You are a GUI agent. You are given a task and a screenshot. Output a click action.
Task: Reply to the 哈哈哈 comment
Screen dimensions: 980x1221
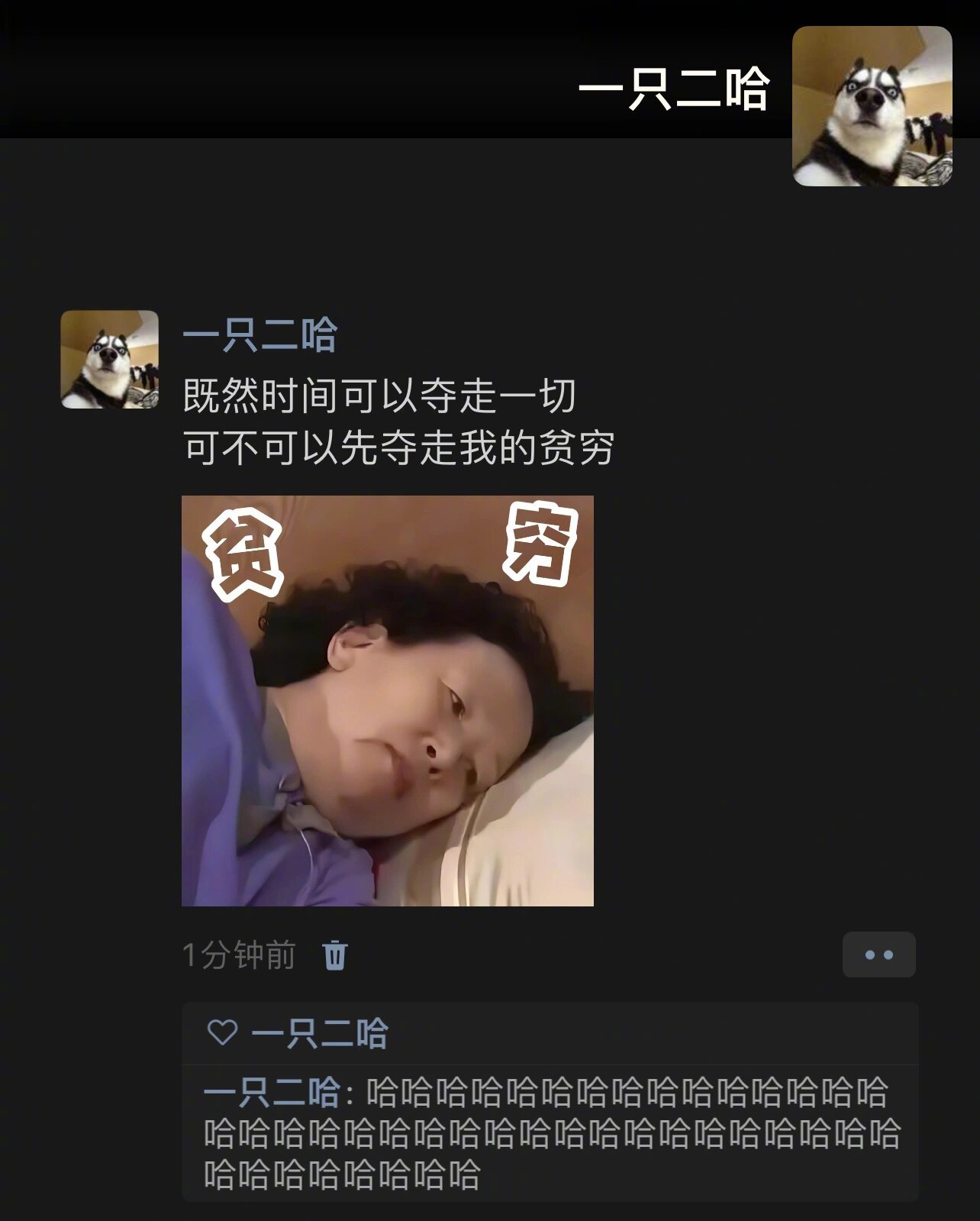(x=550, y=1133)
